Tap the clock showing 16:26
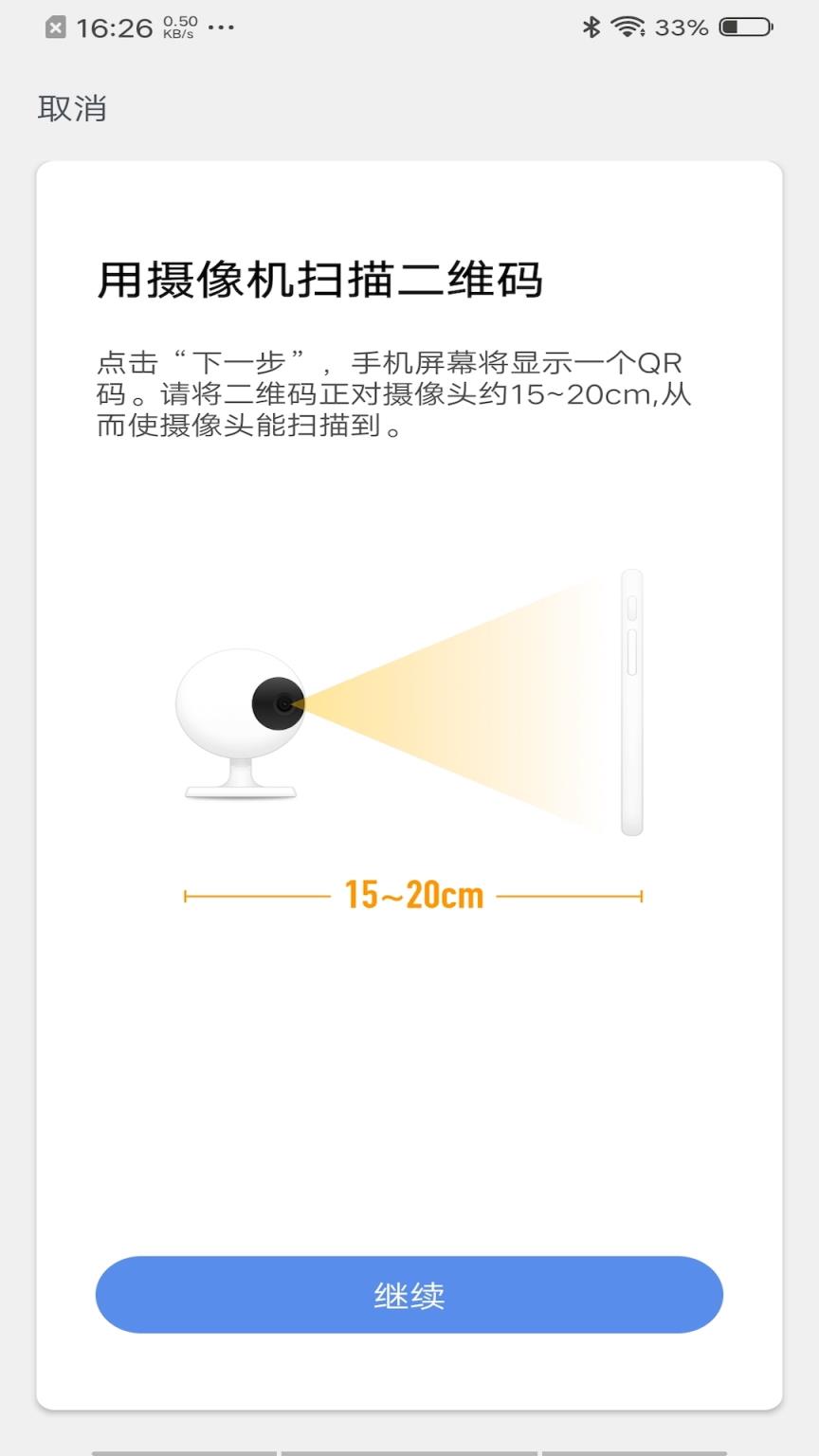This screenshot has width=819, height=1456. tap(118, 27)
